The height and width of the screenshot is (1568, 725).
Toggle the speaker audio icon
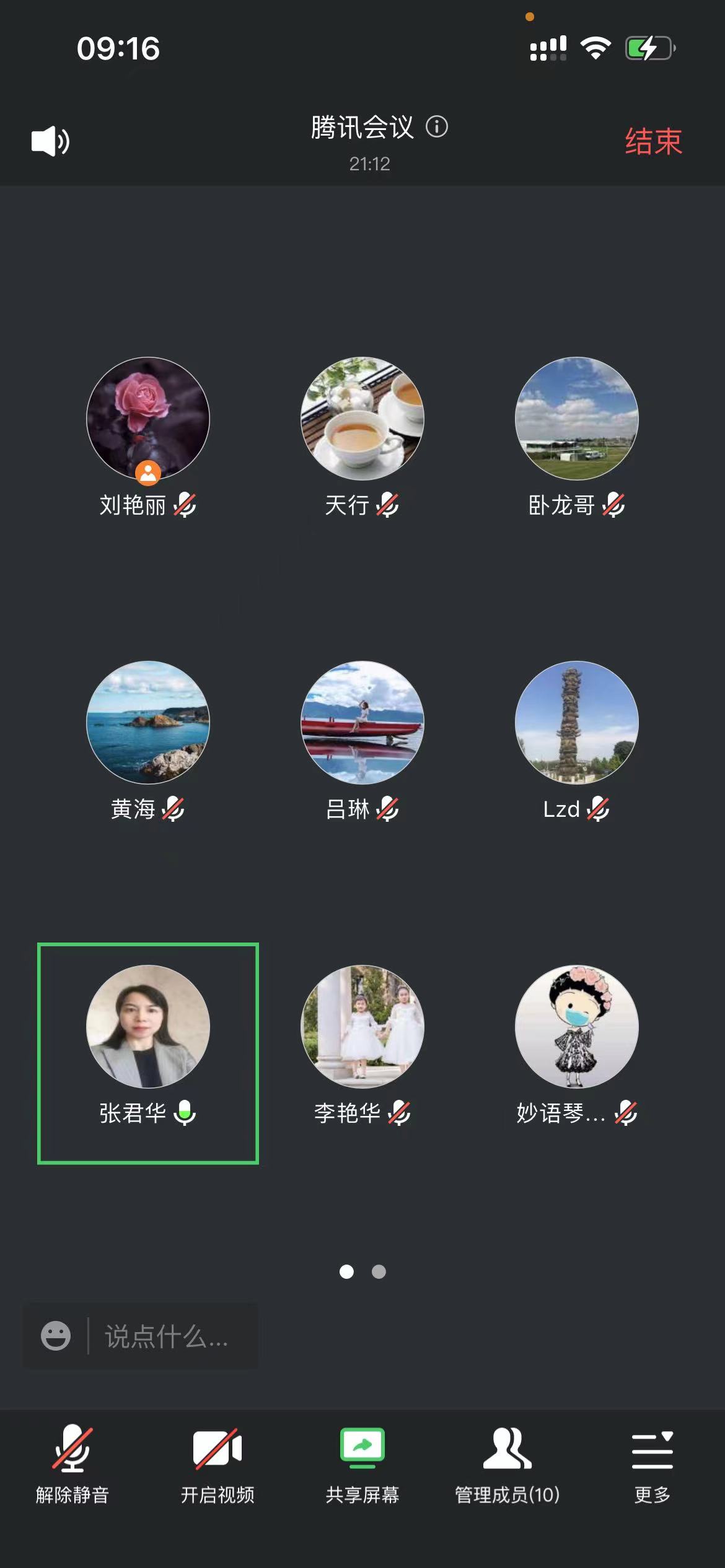[50, 141]
